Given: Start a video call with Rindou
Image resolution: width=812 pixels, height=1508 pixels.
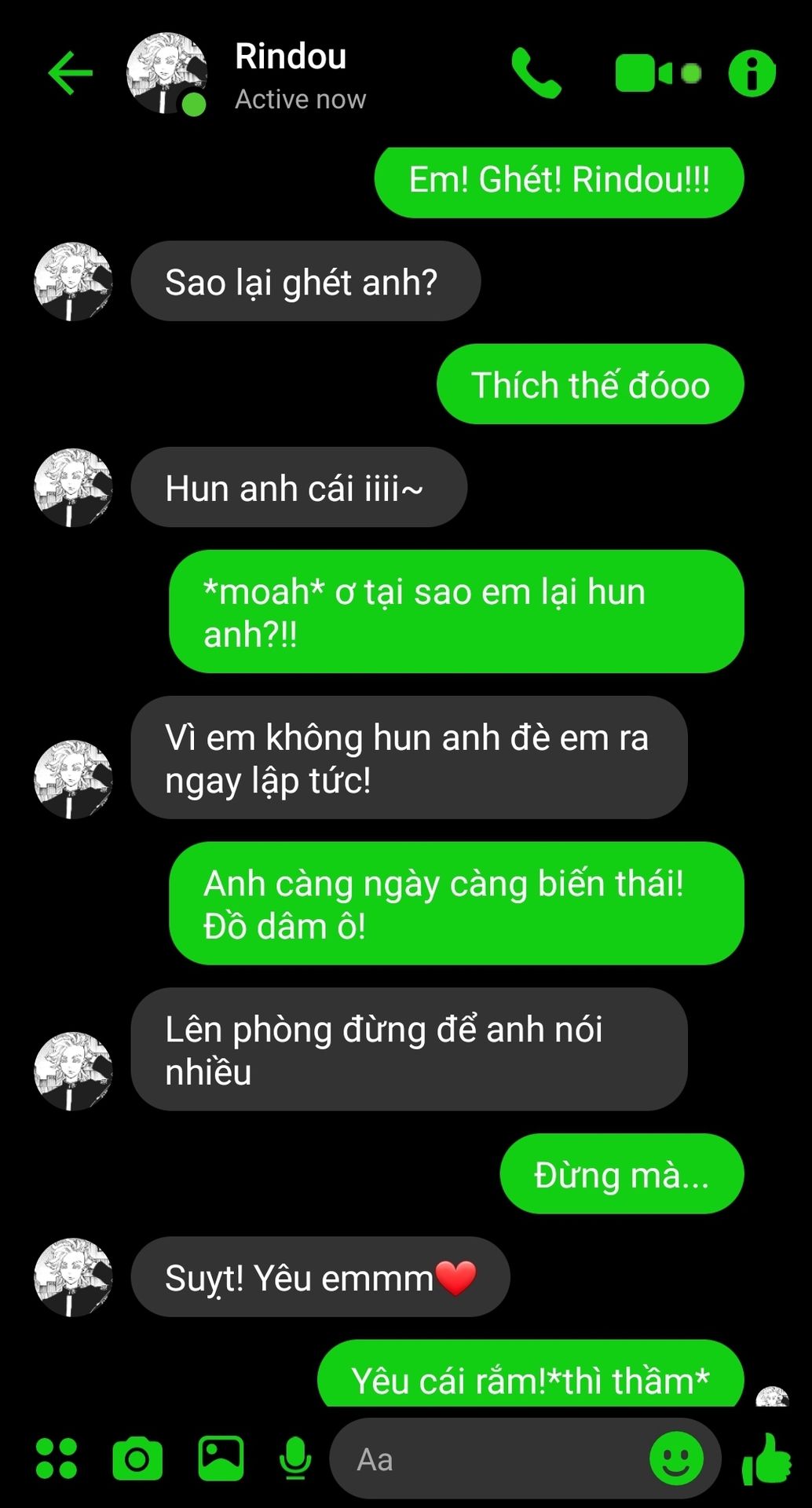Looking at the screenshot, I should [x=644, y=73].
